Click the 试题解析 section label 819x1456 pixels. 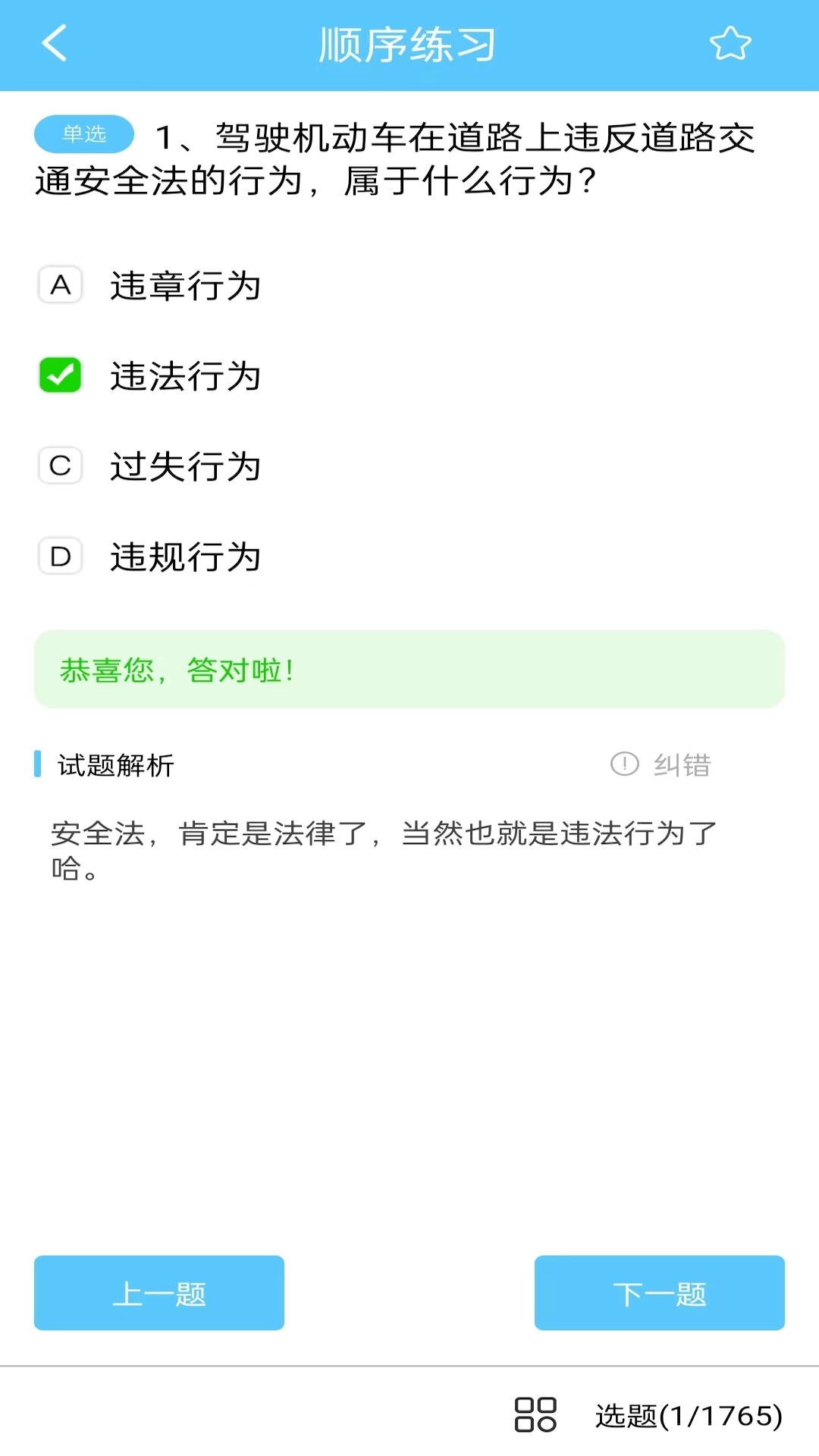(114, 767)
